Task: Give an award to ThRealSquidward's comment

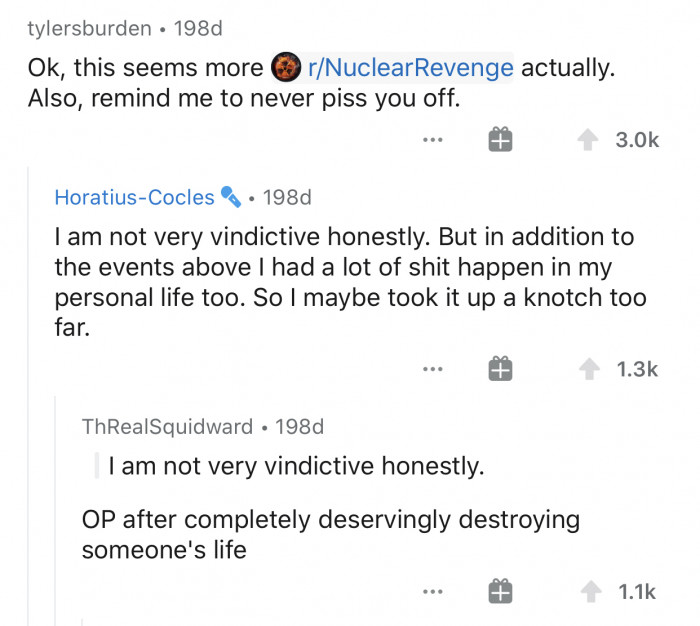Action: click(500, 591)
